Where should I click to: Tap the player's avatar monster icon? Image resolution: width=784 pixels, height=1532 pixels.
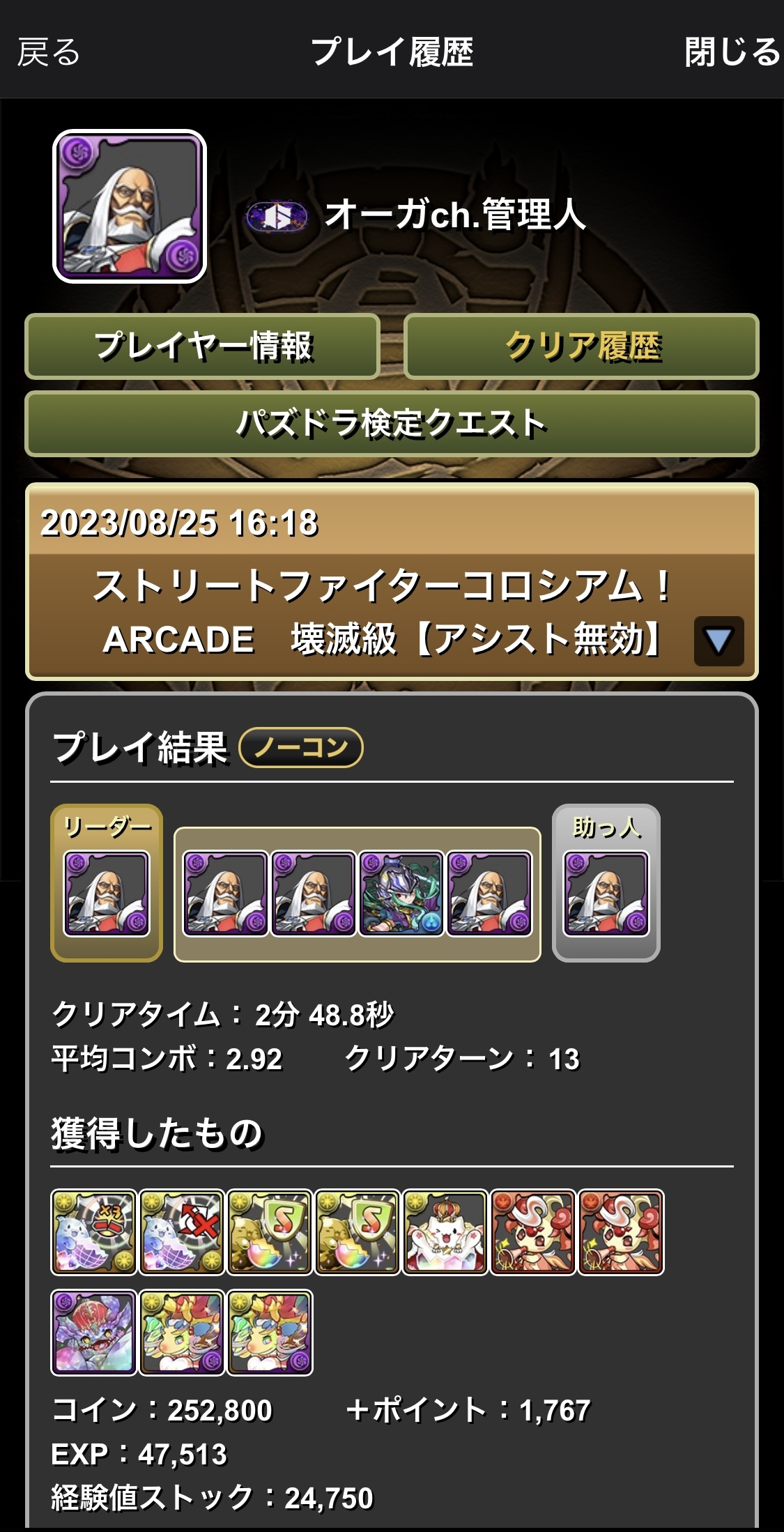pos(130,206)
